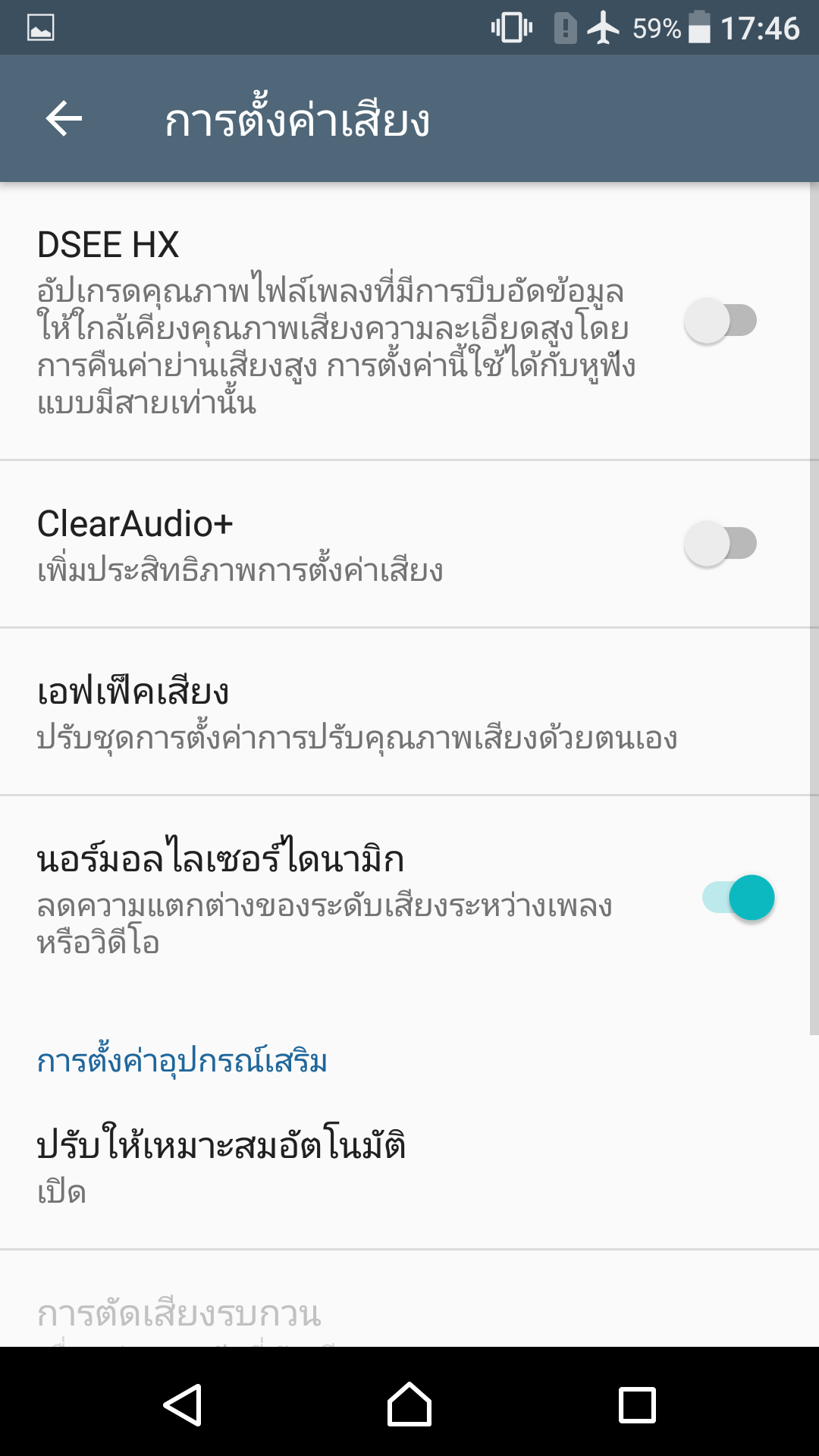
Task: Open the เอฟเฟ็คเสียง sound effects row
Action: point(409,711)
